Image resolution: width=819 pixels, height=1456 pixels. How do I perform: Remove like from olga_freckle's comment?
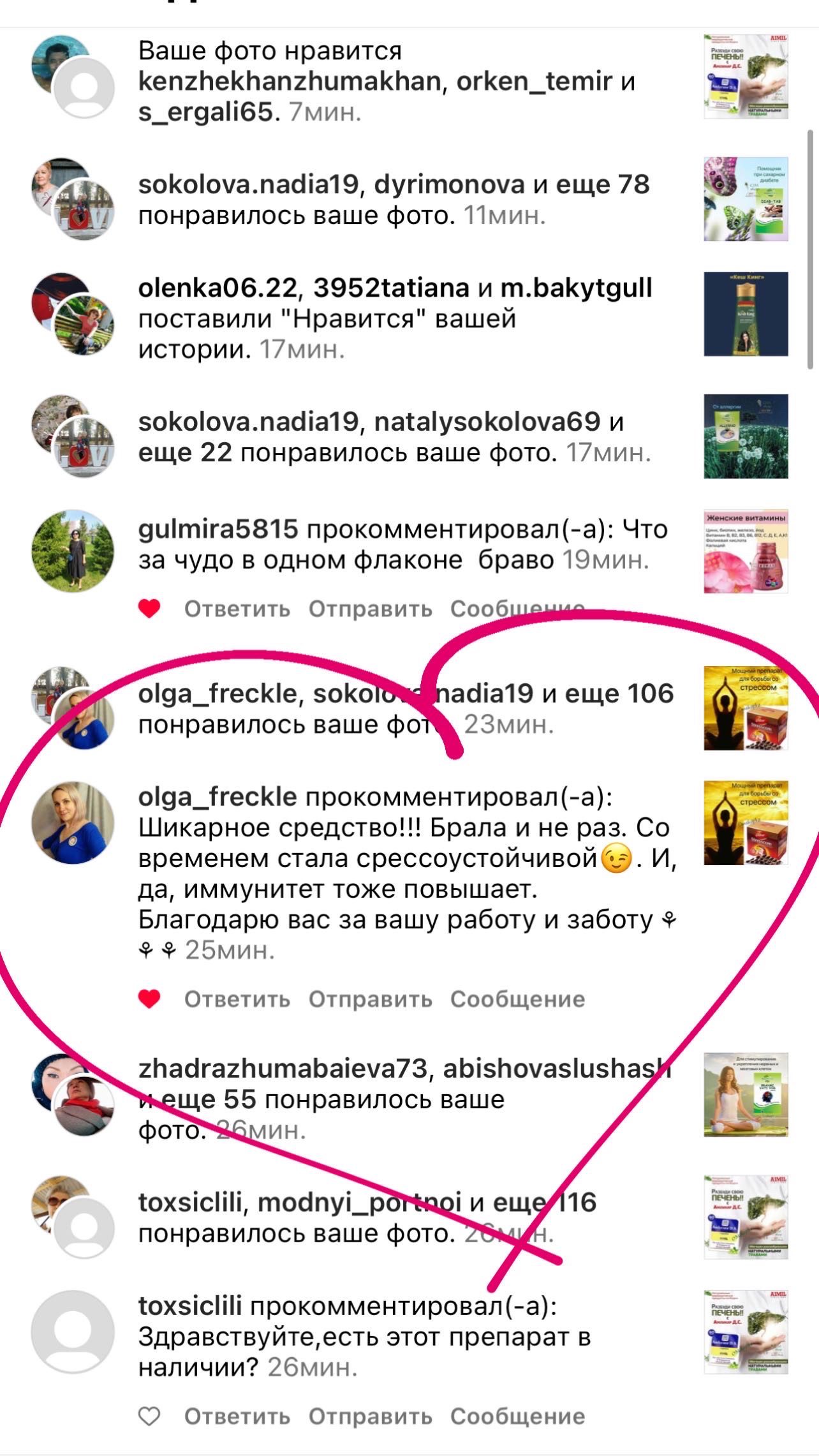(x=149, y=999)
